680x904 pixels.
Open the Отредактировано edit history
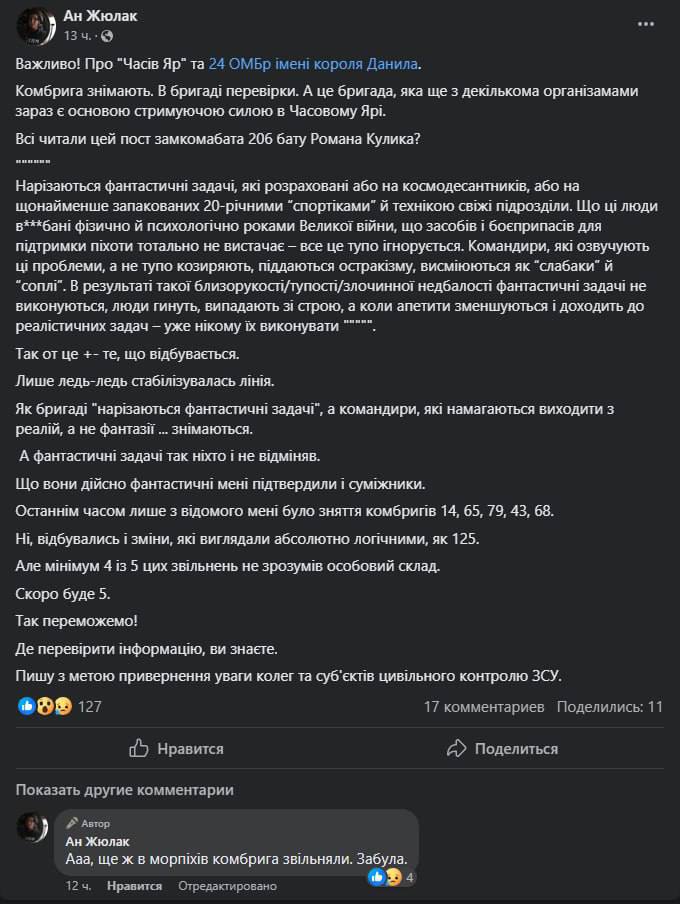point(226,886)
